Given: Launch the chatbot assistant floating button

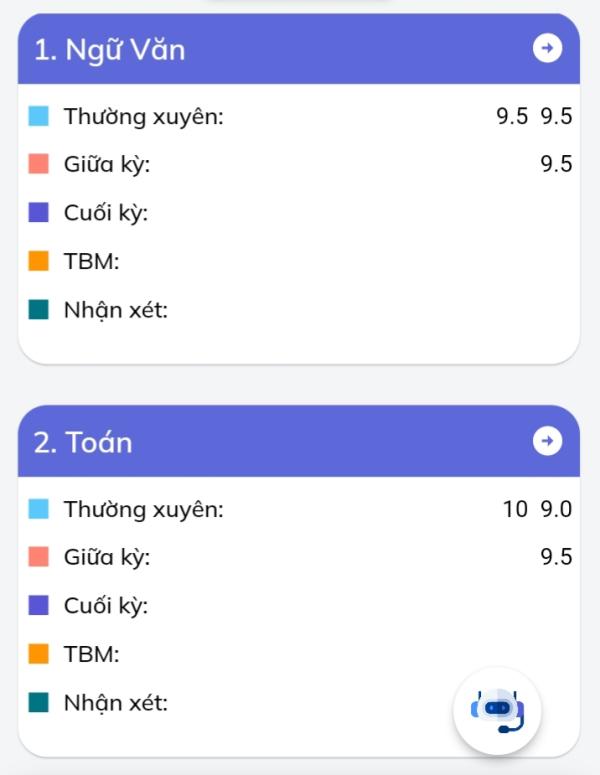Looking at the screenshot, I should [x=497, y=711].
